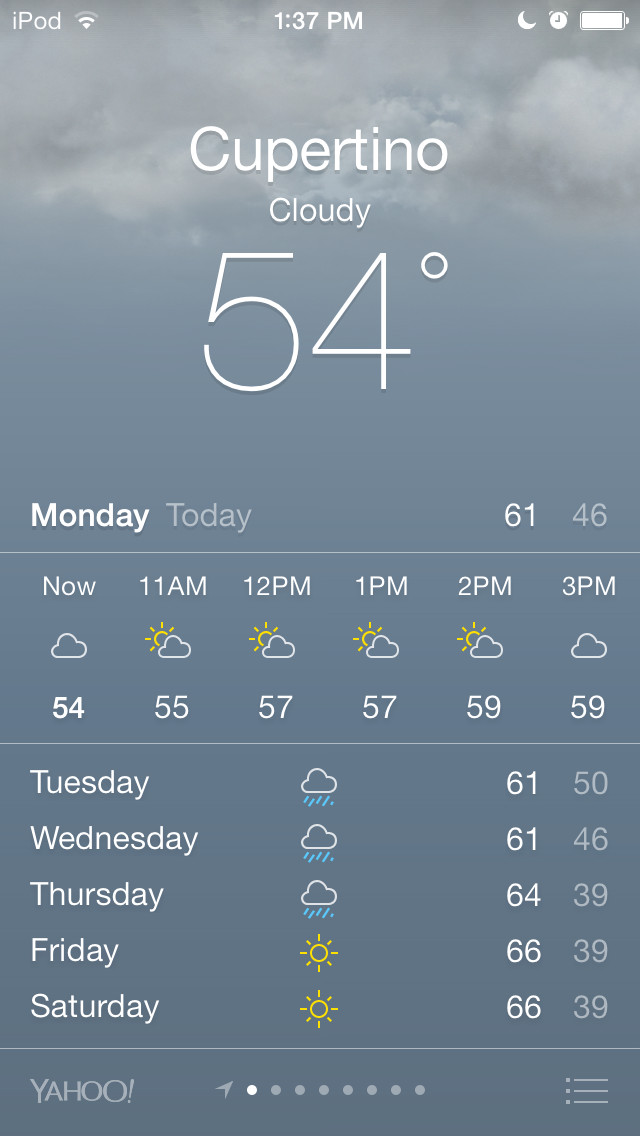640x1136 pixels.
Task: Open the city list icon
Action: pos(586,1090)
